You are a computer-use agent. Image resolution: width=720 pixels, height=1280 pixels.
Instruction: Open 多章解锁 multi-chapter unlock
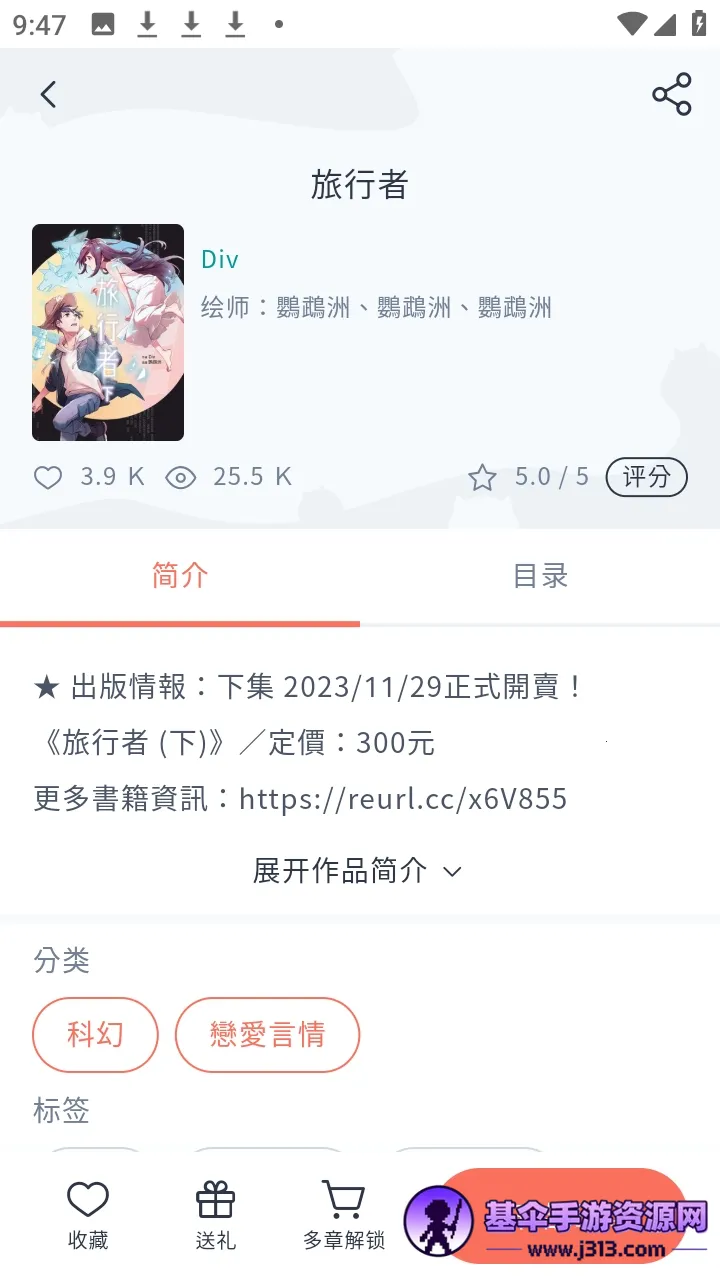[x=344, y=1214]
